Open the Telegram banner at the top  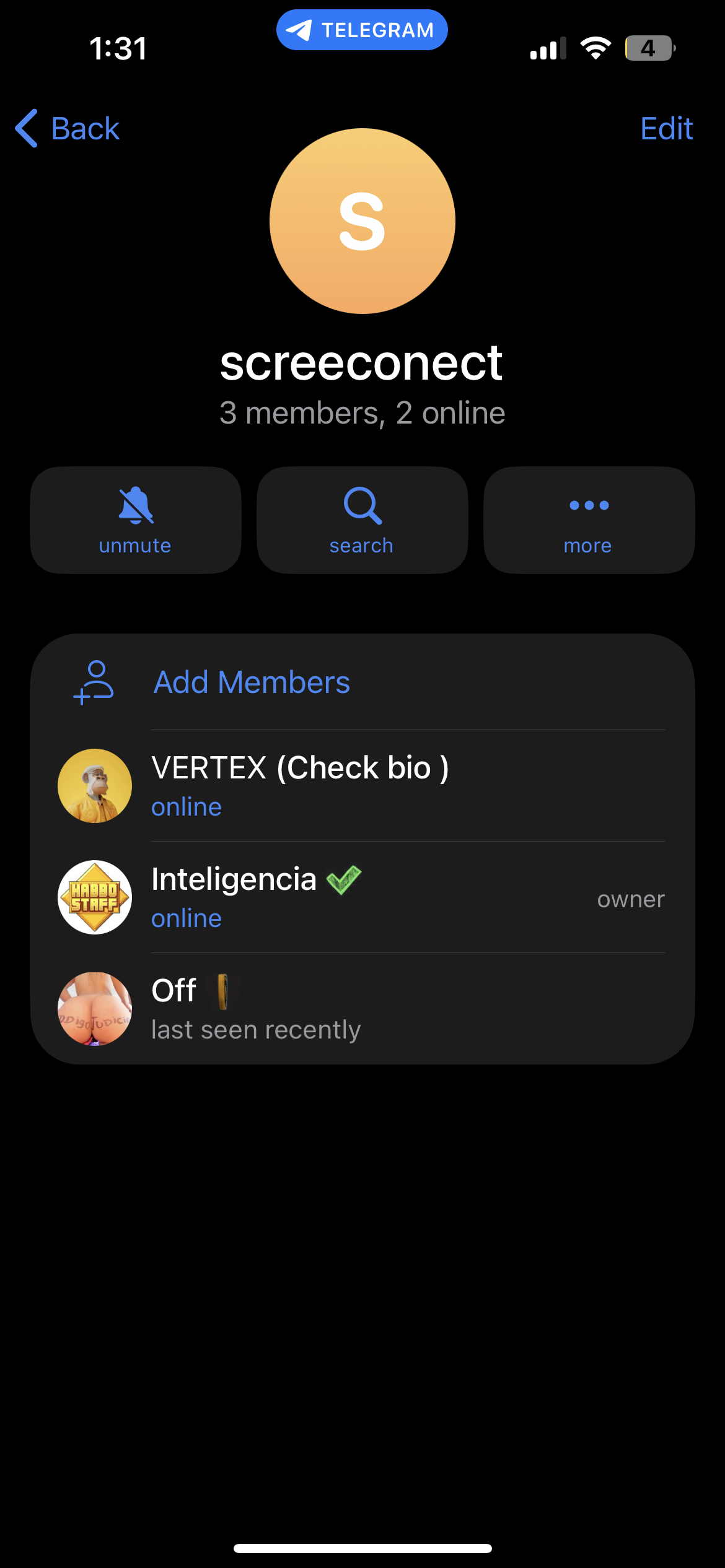[362, 29]
